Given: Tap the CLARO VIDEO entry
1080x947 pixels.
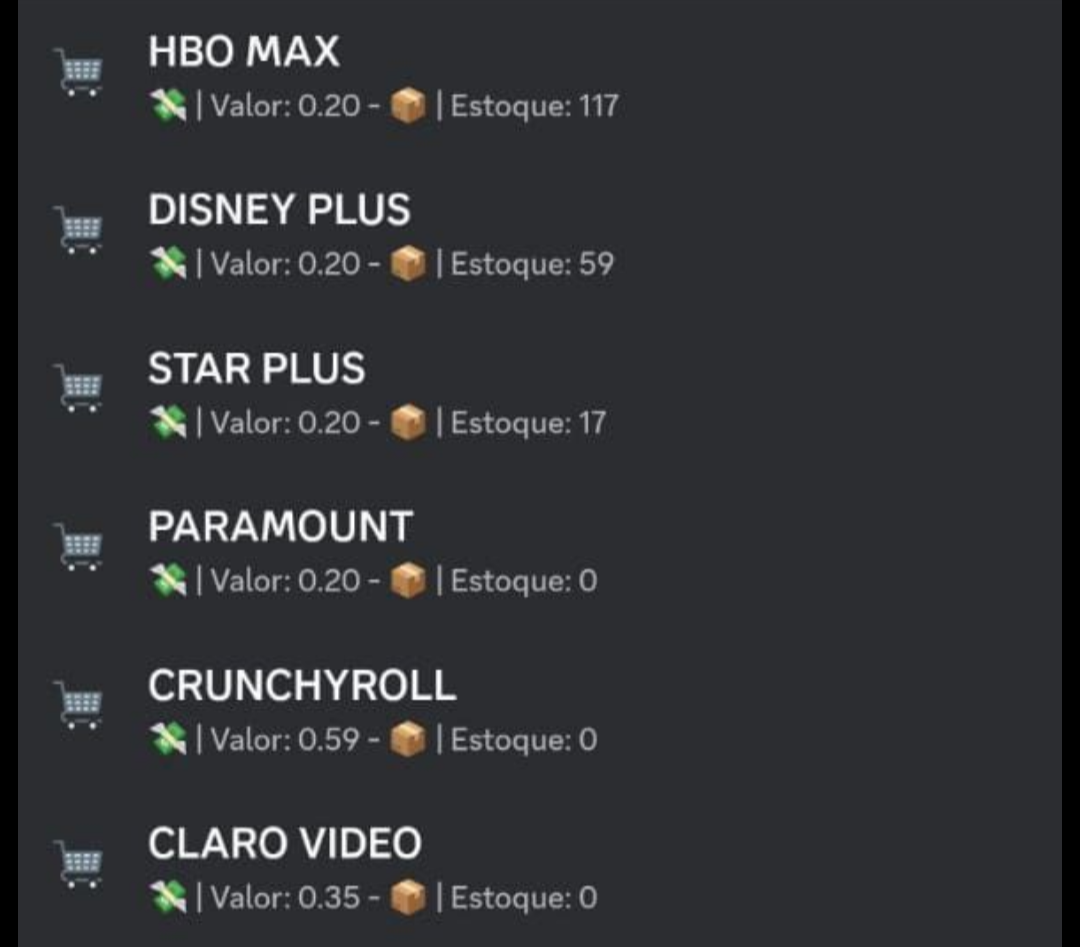Looking at the screenshot, I should click(284, 844).
